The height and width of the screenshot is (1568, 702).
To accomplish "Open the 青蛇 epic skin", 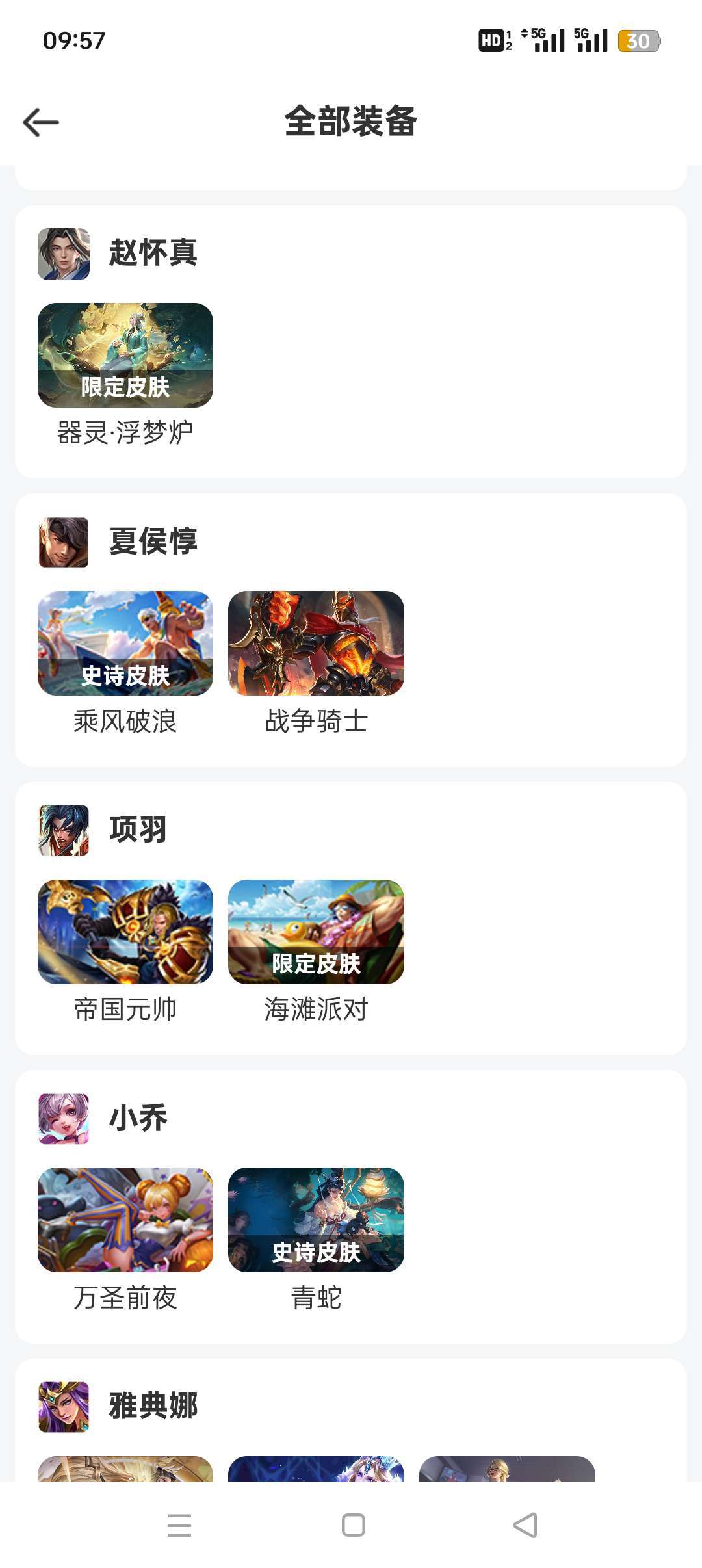I will point(316,1220).
